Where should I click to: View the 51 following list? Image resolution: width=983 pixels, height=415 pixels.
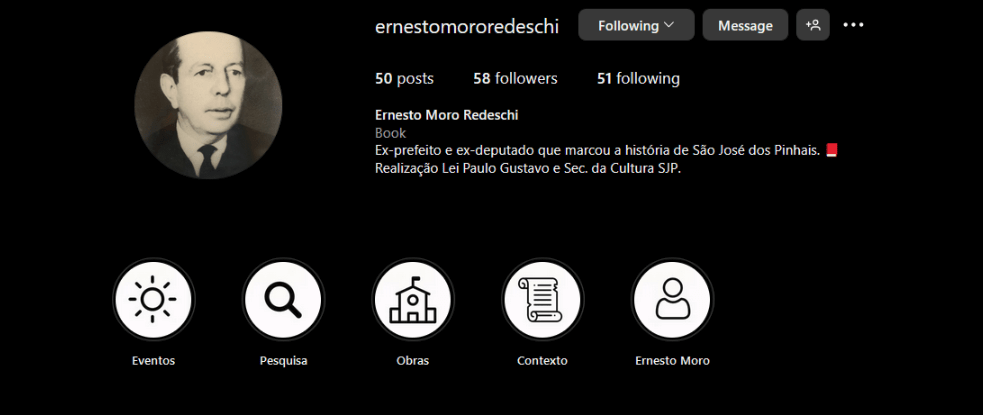click(638, 78)
